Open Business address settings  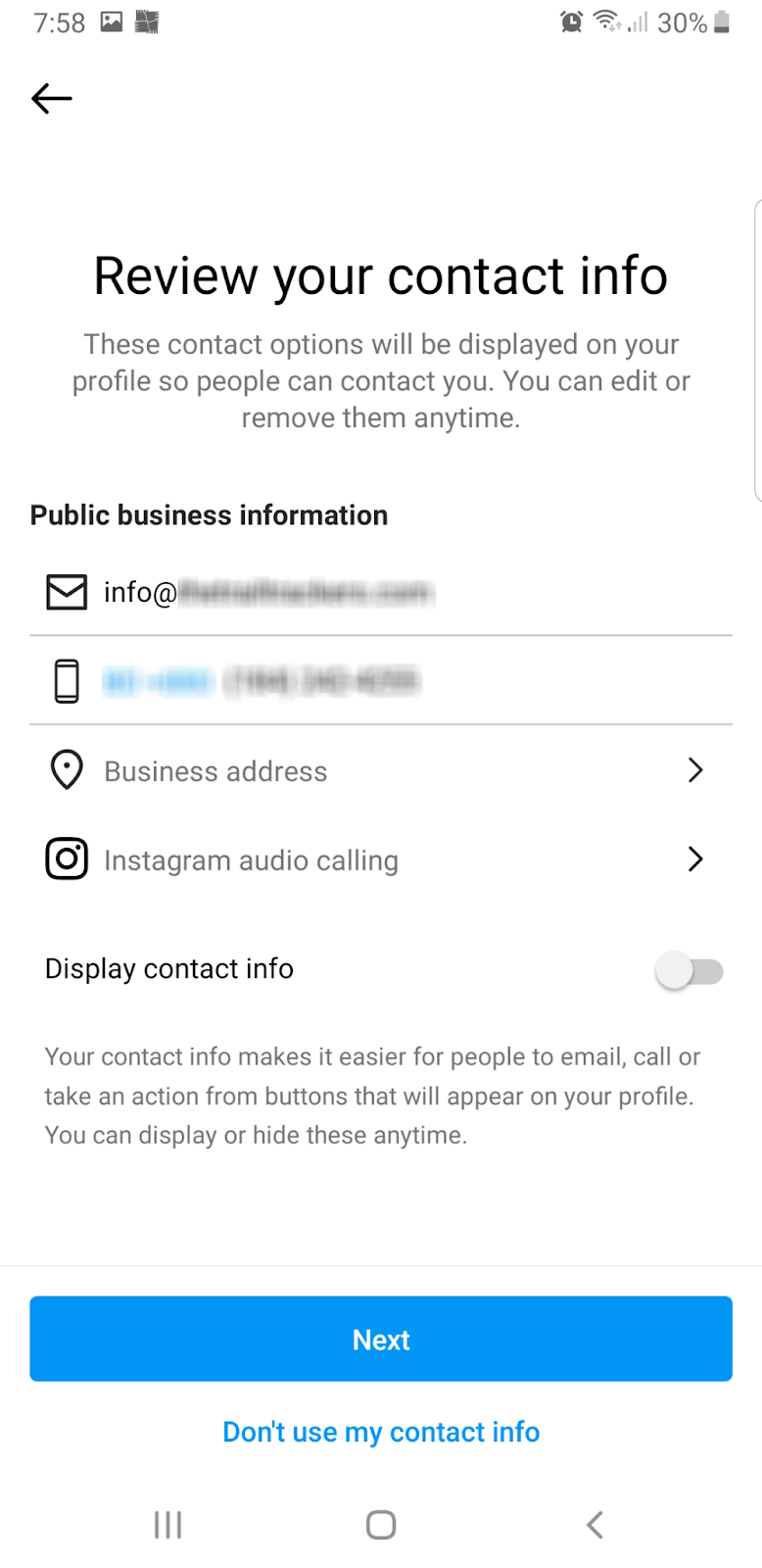[x=380, y=771]
